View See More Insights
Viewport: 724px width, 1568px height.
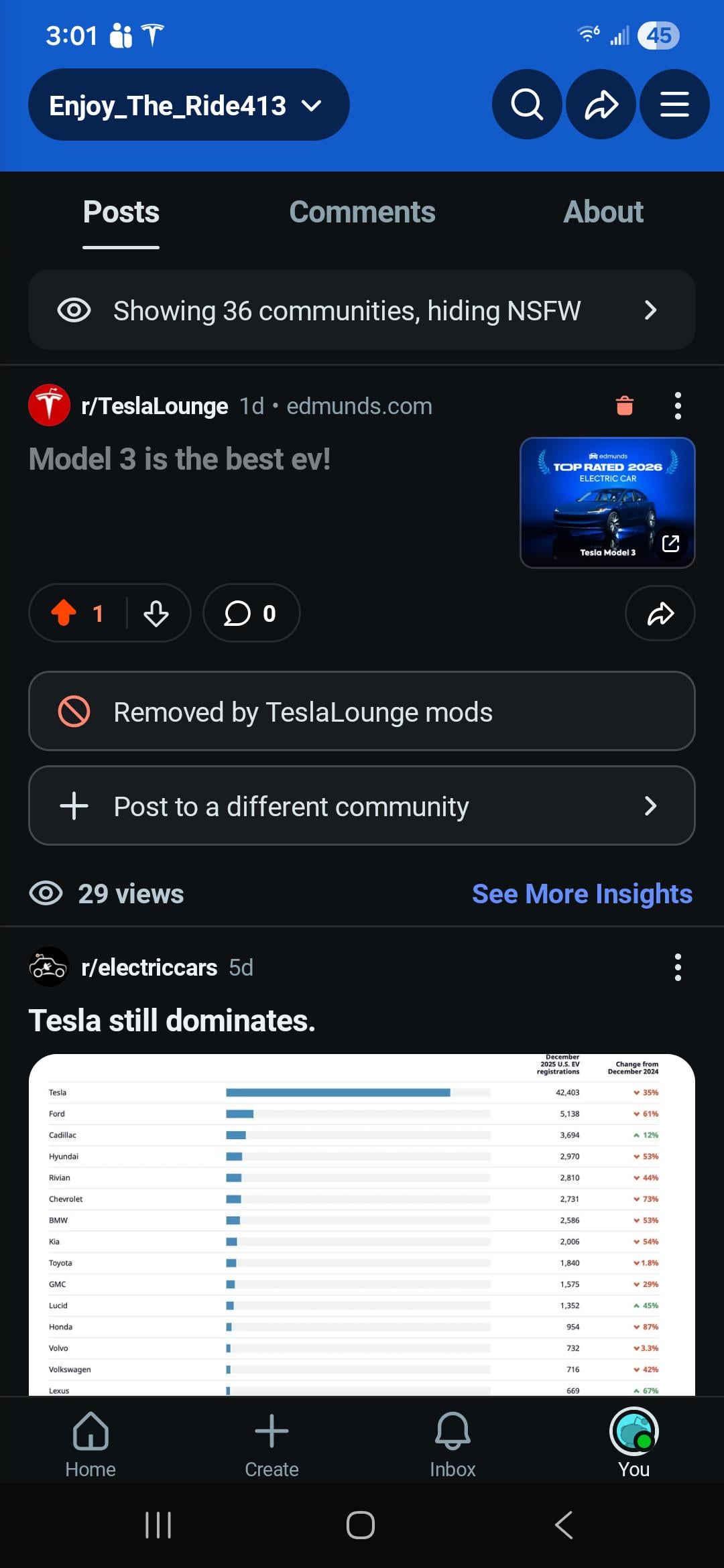(x=582, y=894)
